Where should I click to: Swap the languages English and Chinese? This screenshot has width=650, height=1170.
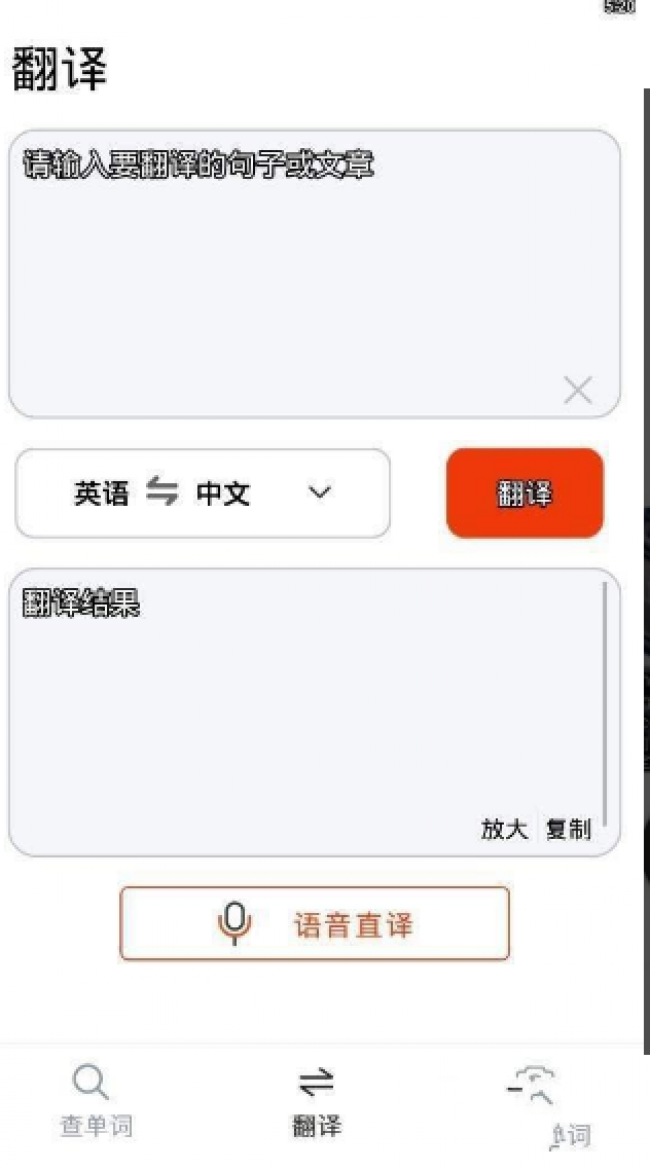click(x=162, y=492)
